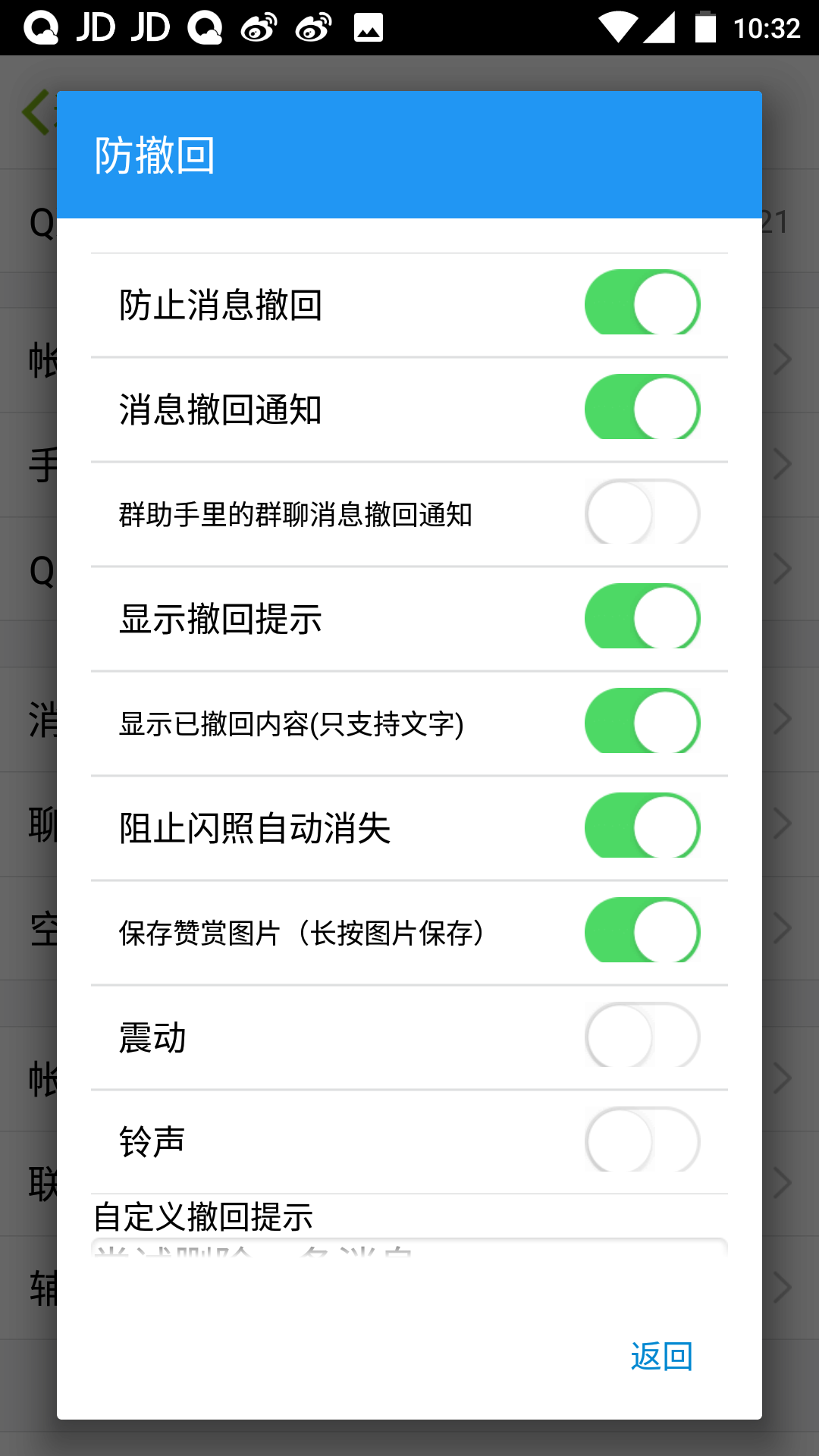The image size is (819, 1456).
Task: Toggle off 显示撤回提示
Action: (642, 618)
